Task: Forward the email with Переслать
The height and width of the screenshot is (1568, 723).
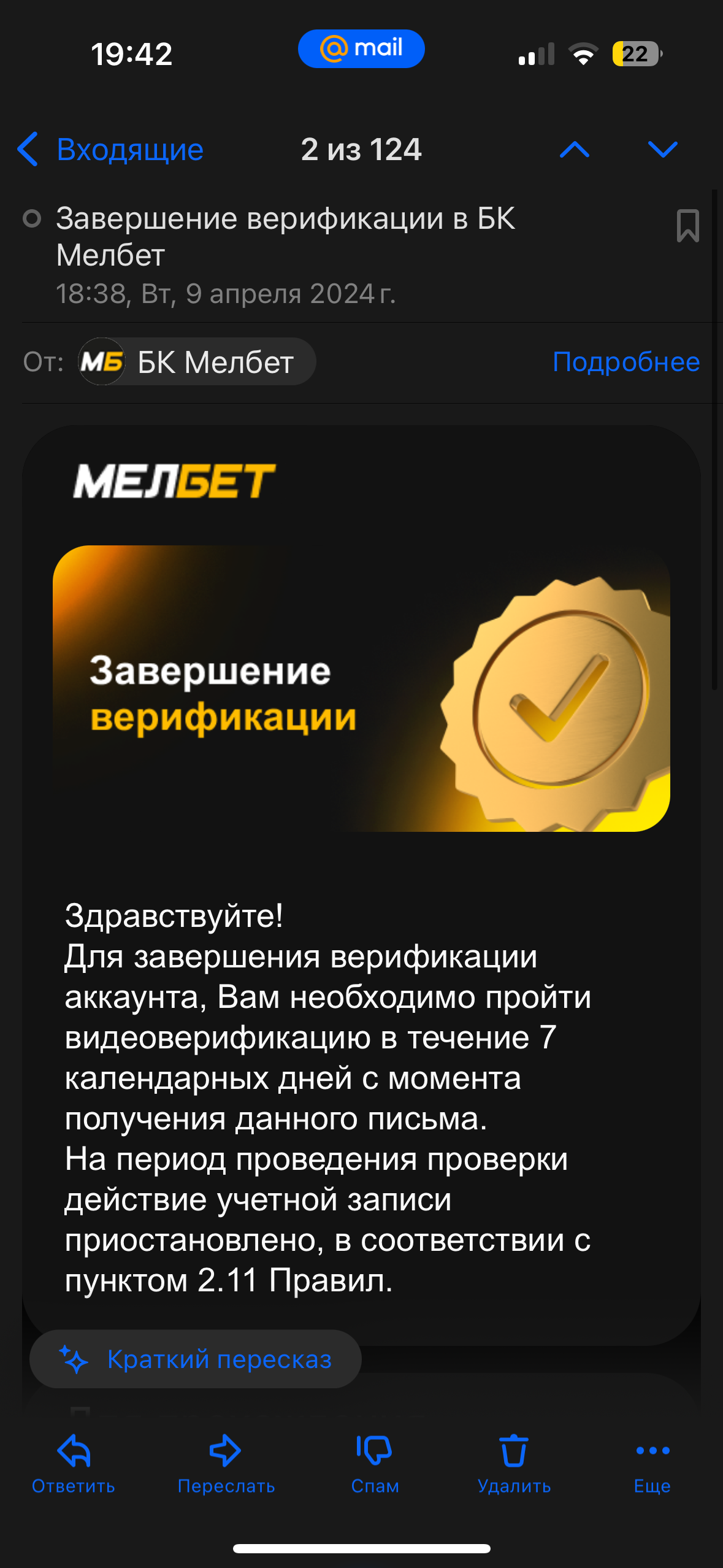Action: (x=226, y=1463)
